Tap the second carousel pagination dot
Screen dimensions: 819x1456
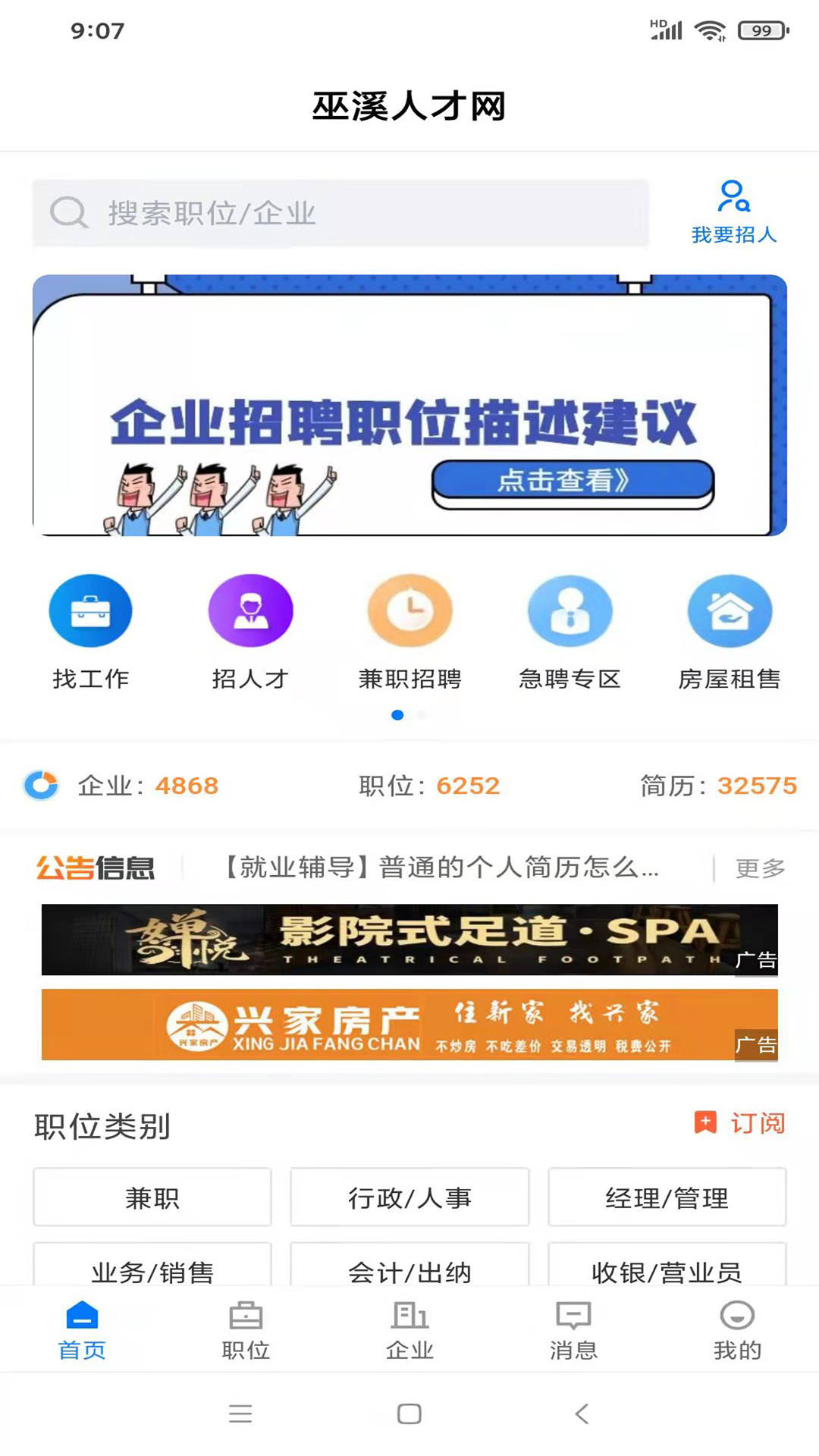tap(422, 714)
